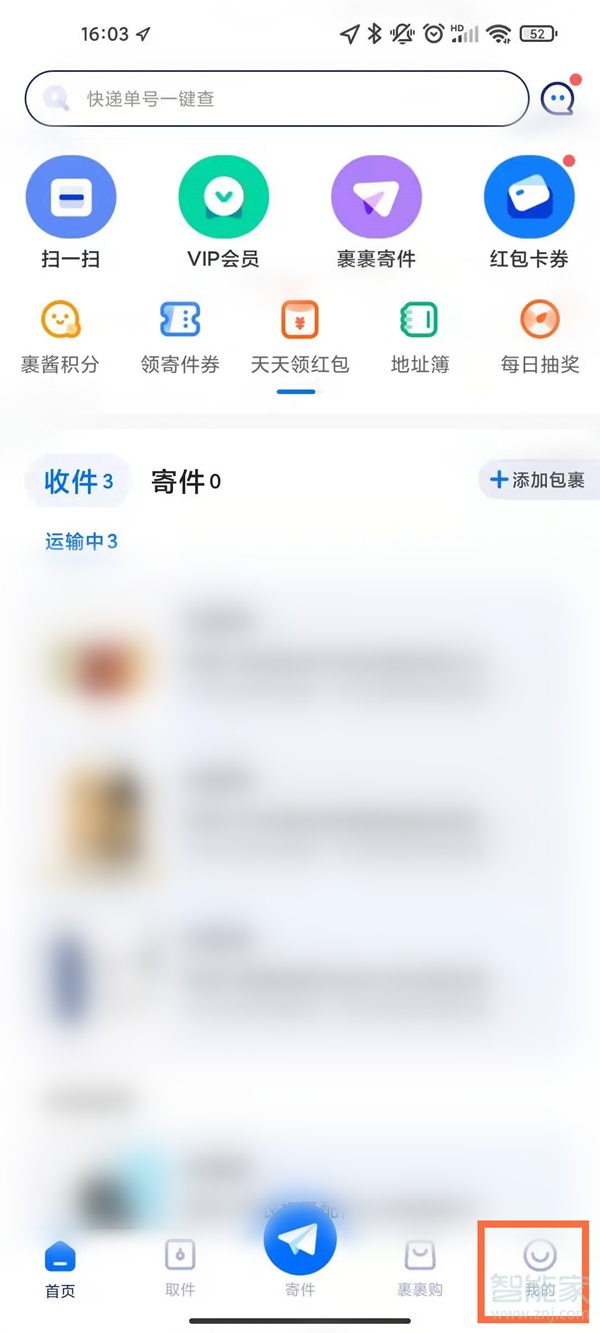Open 裹酱积分 points
This screenshot has width=600, height=1333.
click(60, 337)
